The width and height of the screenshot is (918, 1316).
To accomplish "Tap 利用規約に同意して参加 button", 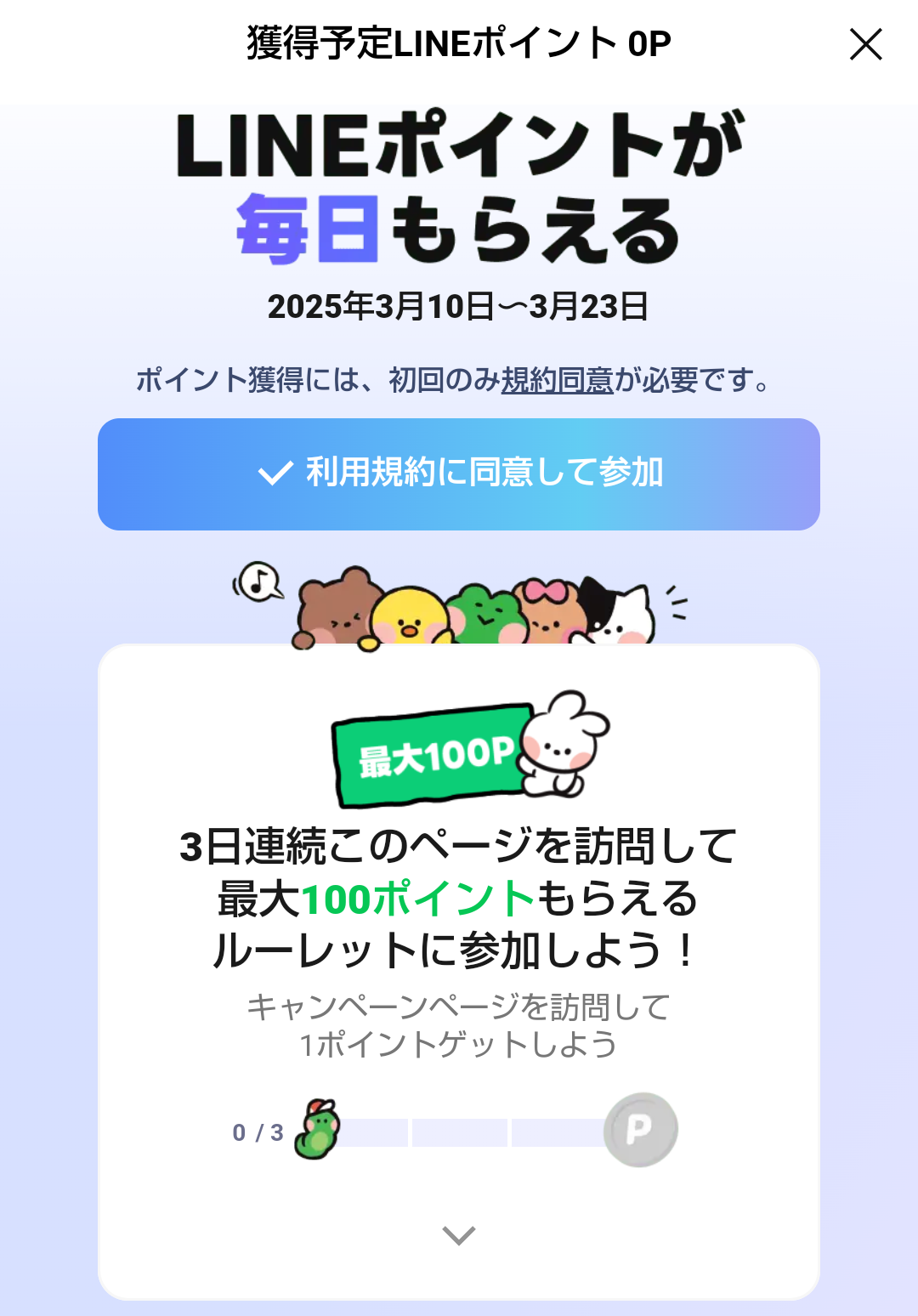I will (x=459, y=474).
